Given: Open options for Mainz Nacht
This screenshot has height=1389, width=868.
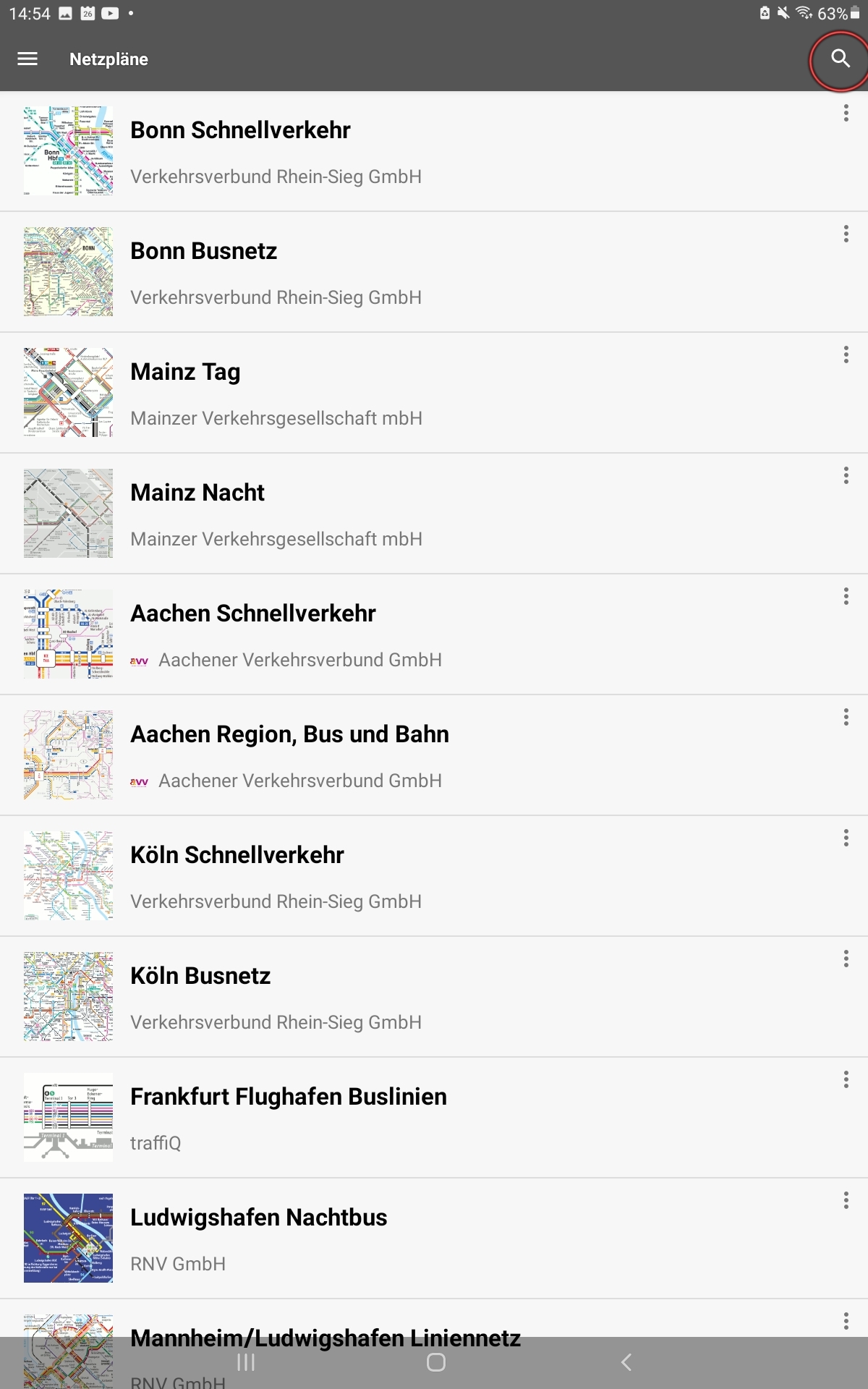Looking at the screenshot, I should (846, 475).
